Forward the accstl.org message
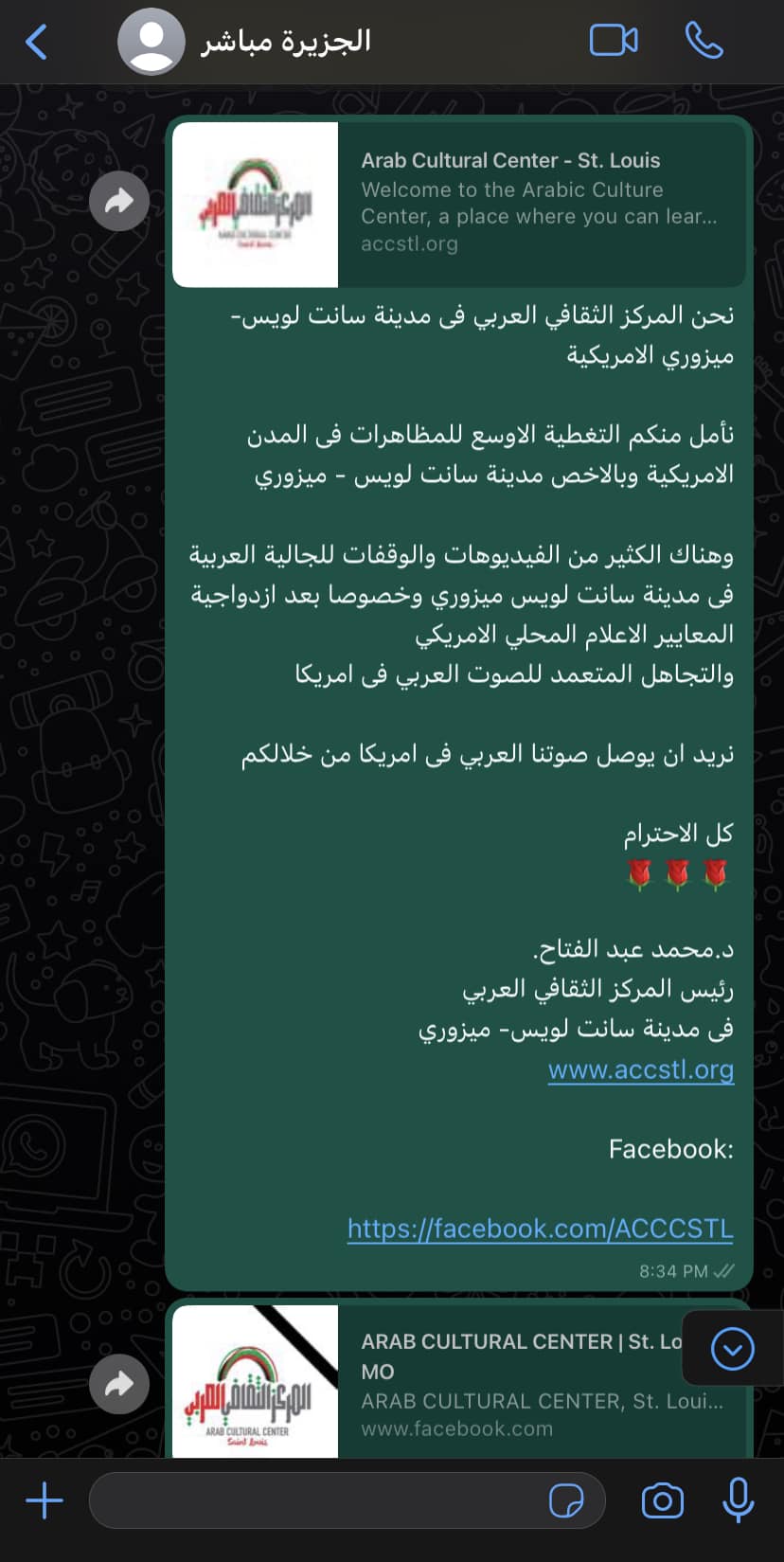 (x=119, y=201)
